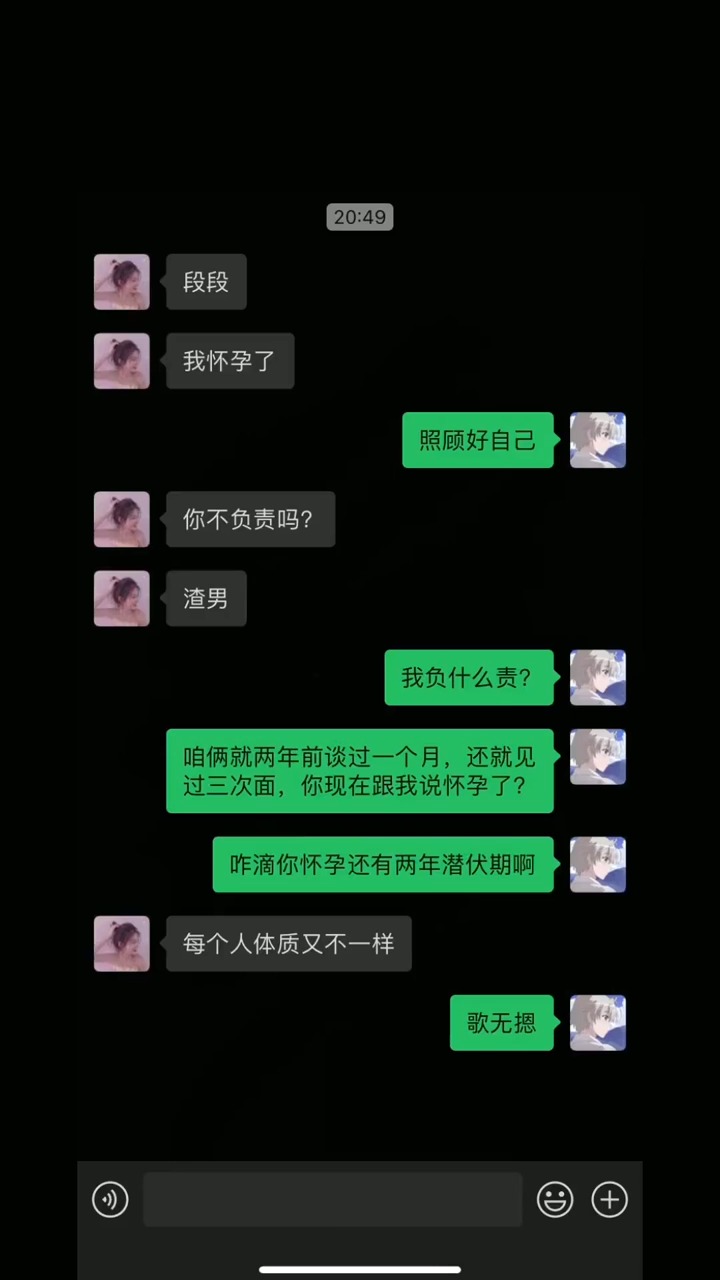The image size is (720, 1280).
Task: Focus the message text field
Action: [x=332, y=1199]
